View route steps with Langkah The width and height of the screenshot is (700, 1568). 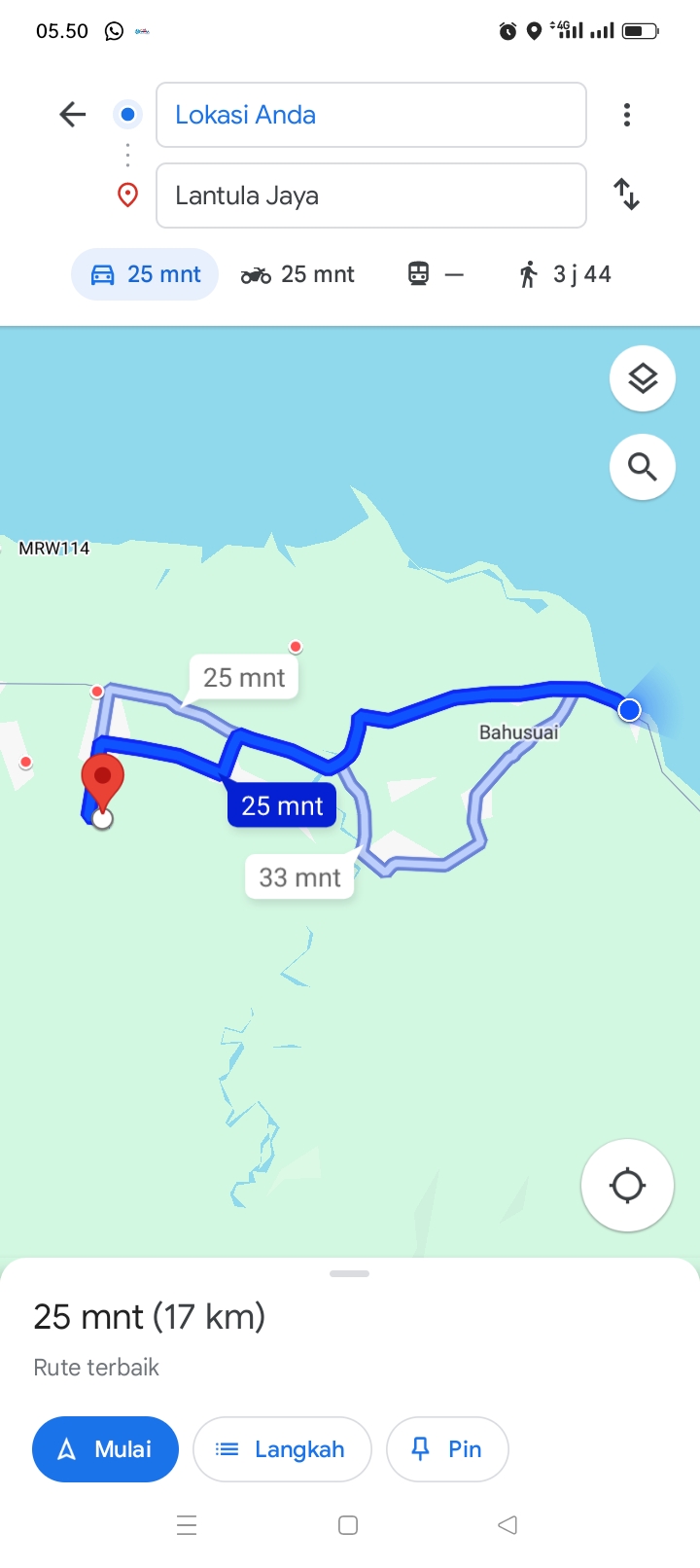point(282,1449)
